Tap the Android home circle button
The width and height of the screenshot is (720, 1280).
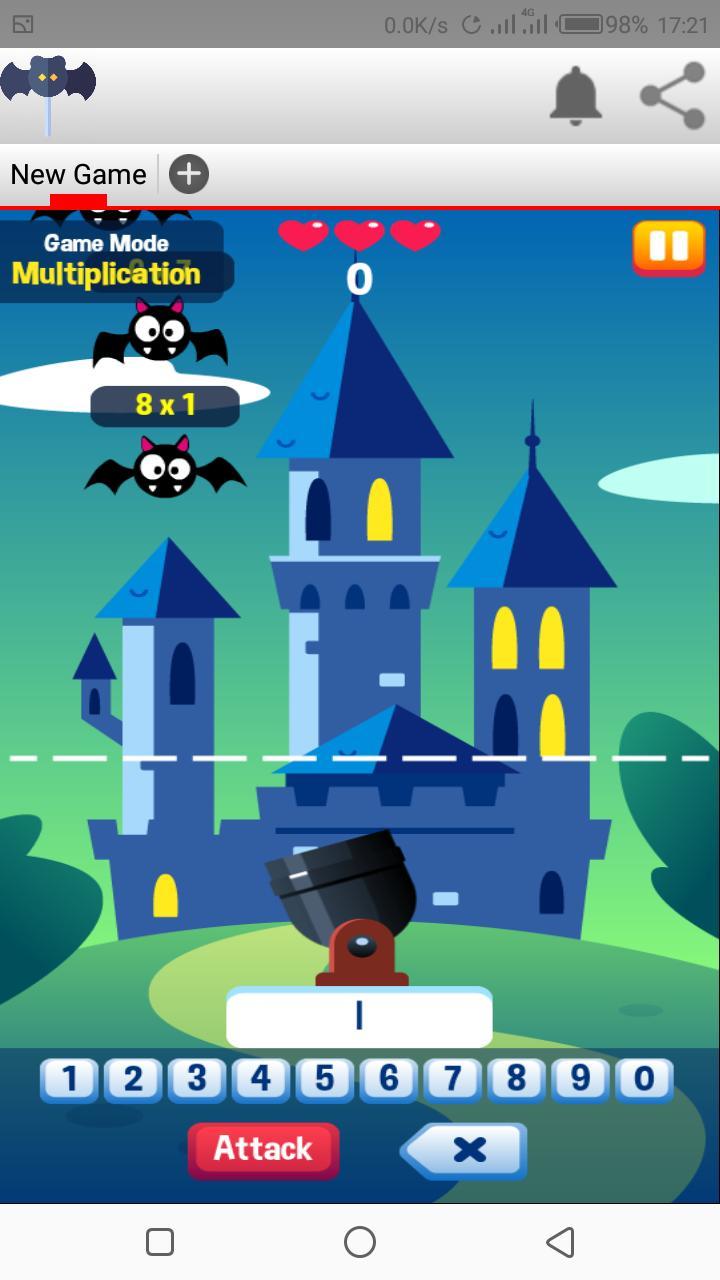pos(359,1242)
